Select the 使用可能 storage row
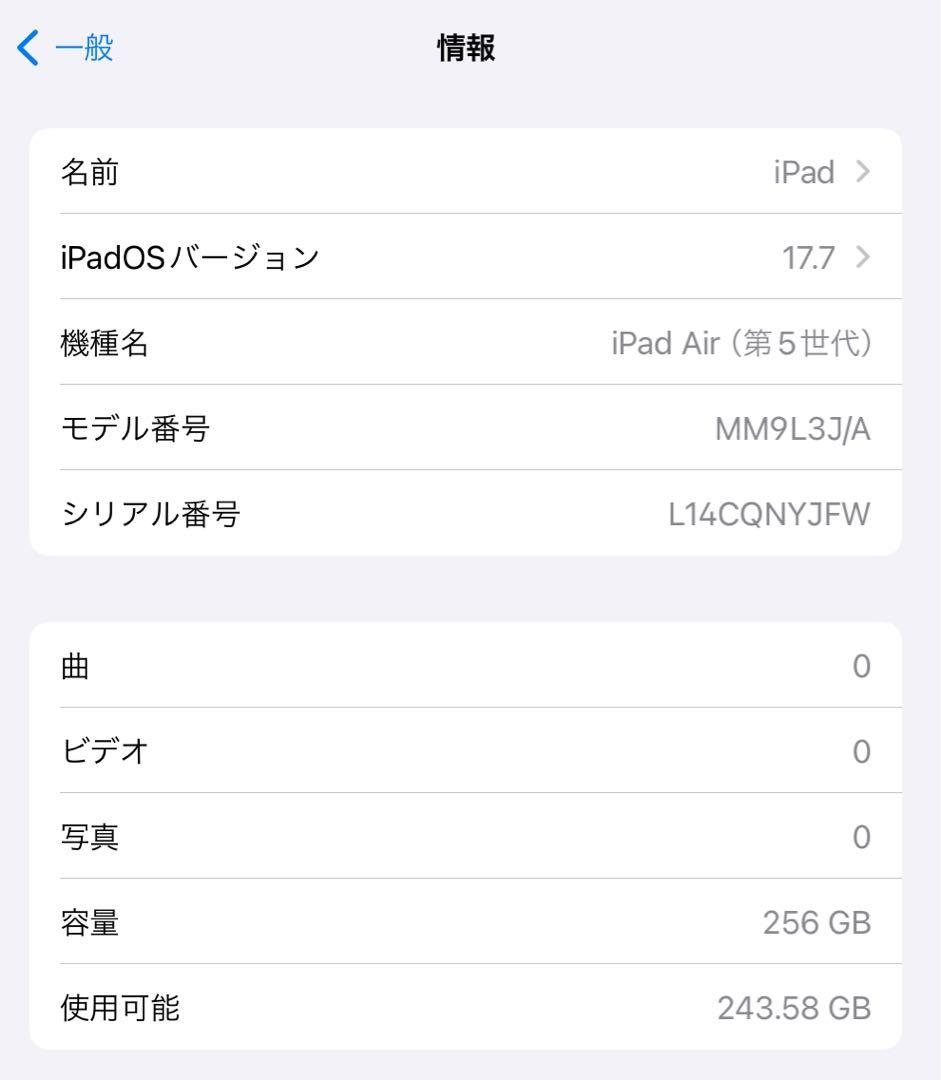 point(470,1009)
